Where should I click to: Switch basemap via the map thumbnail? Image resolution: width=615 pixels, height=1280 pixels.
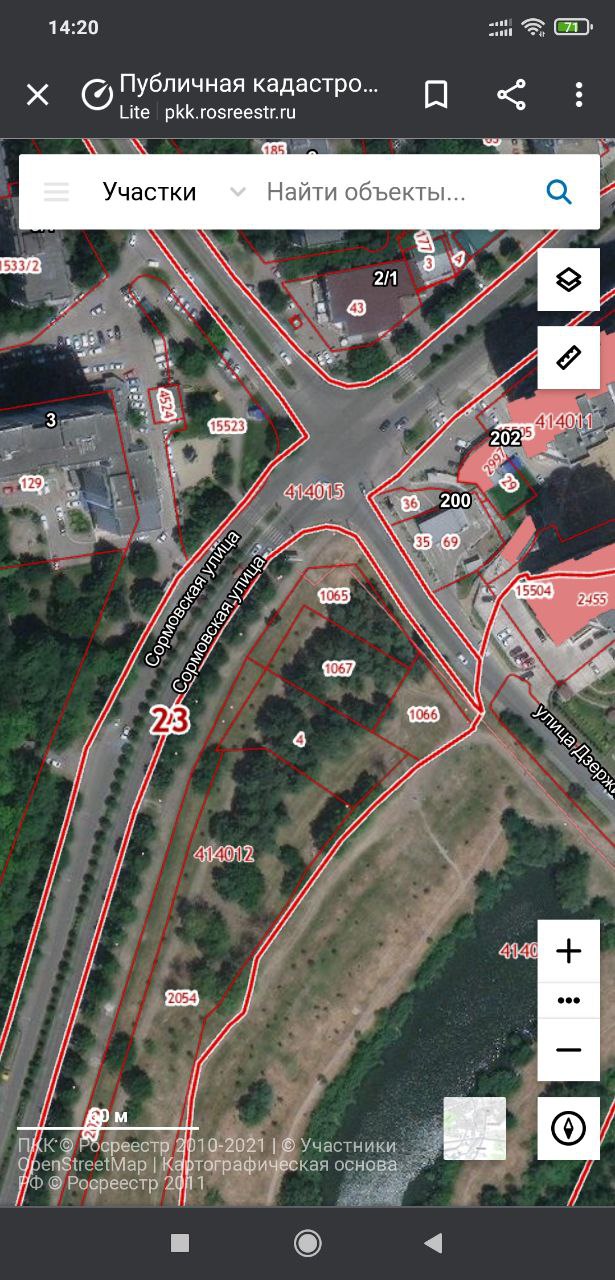point(475,1128)
